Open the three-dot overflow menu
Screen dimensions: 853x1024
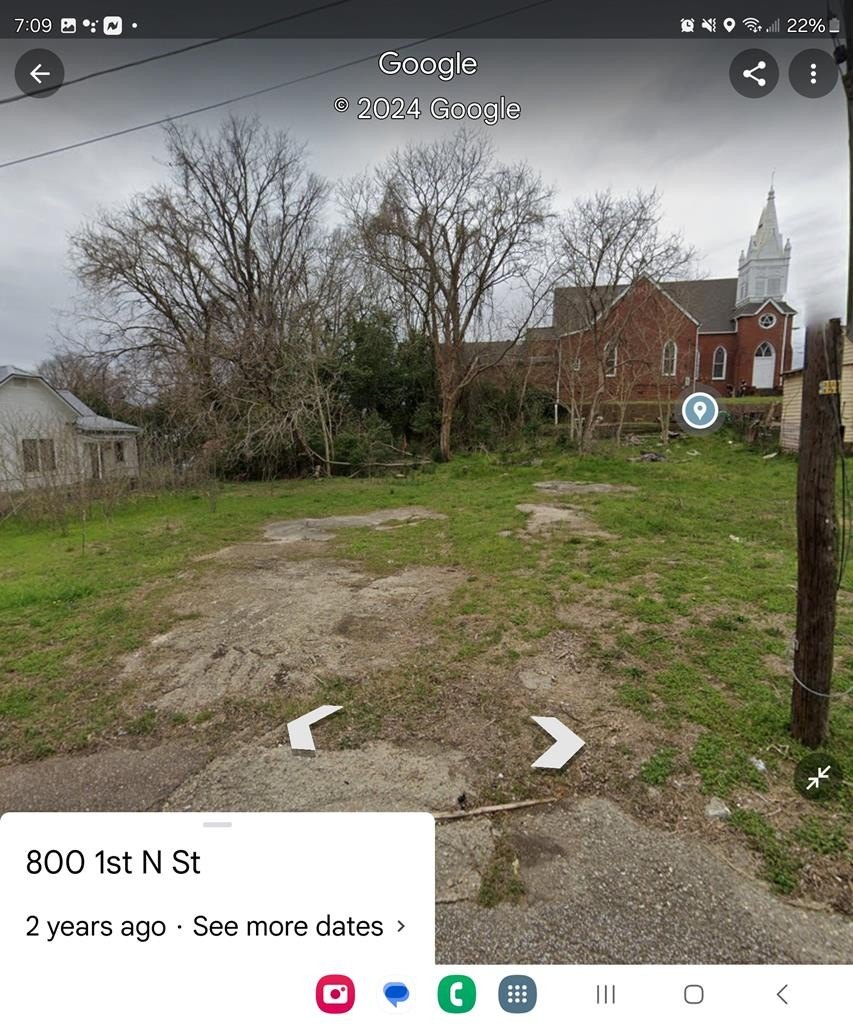813,73
